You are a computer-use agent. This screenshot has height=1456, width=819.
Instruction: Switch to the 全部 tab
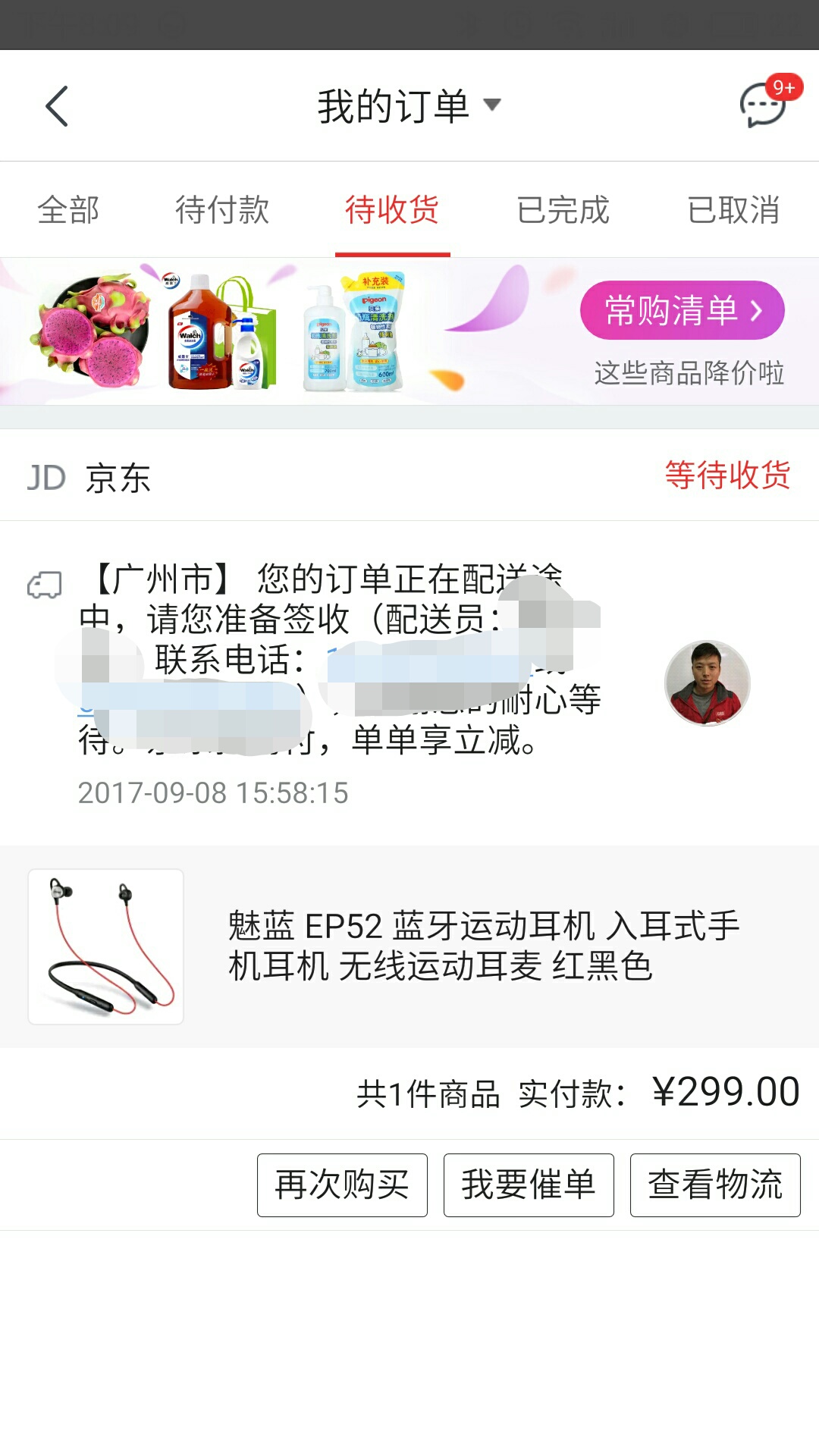[68, 210]
